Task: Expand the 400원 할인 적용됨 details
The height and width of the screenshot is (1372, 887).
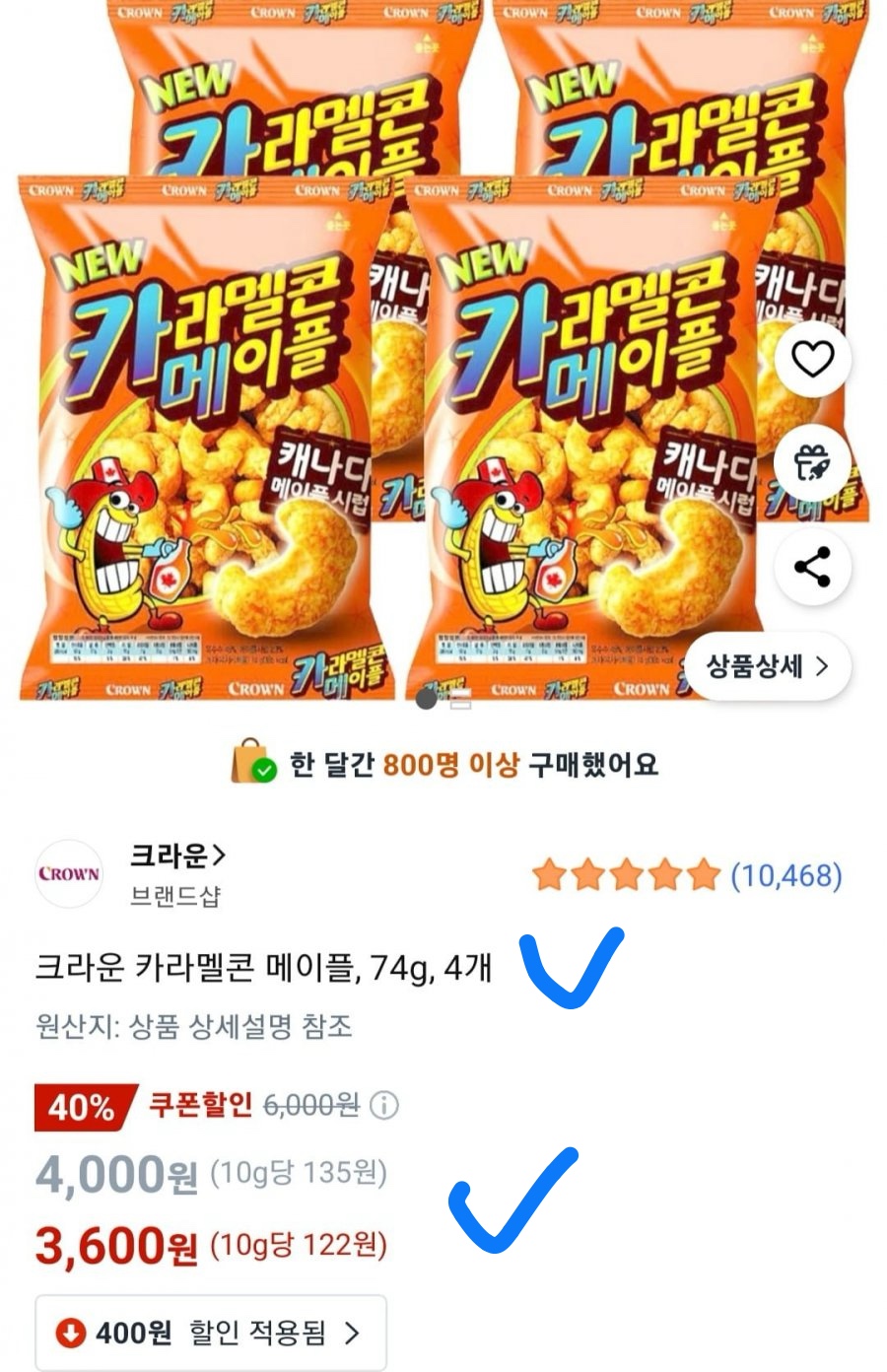Action: (210, 1332)
